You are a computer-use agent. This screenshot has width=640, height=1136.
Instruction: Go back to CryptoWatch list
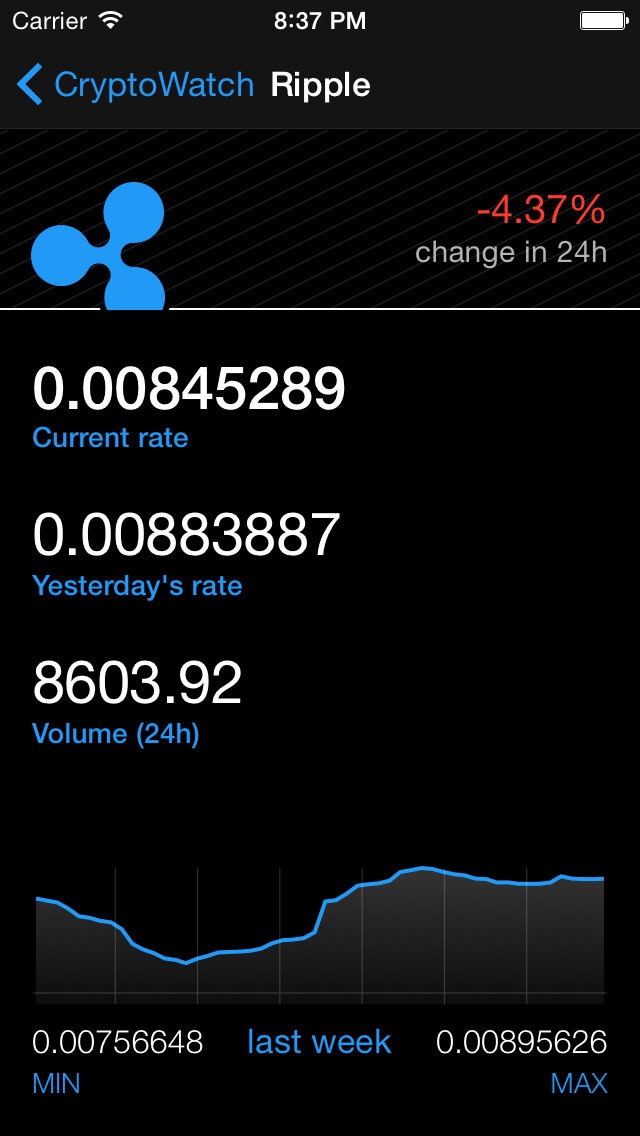136,85
